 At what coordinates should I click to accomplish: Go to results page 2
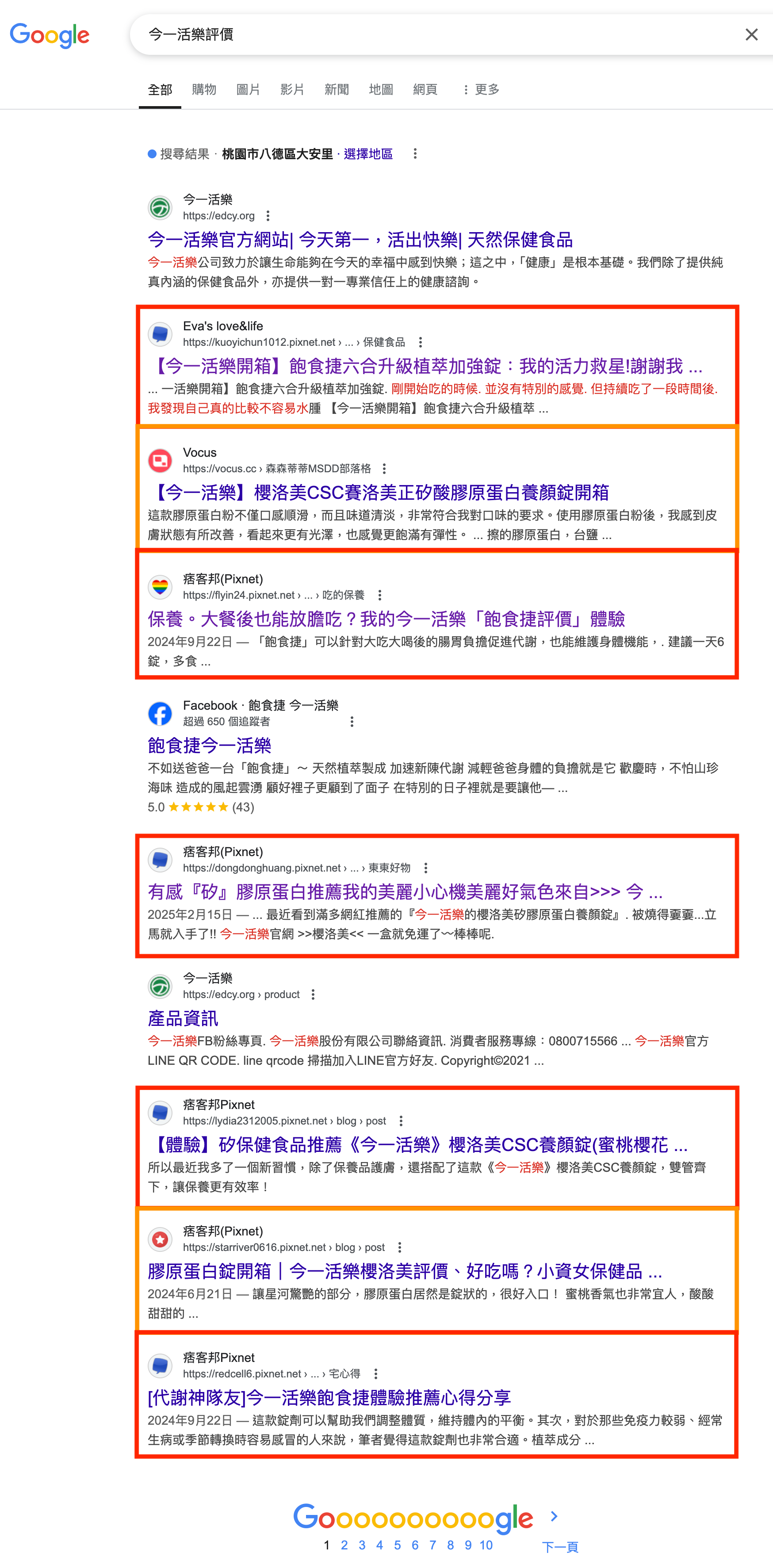tap(344, 1545)
